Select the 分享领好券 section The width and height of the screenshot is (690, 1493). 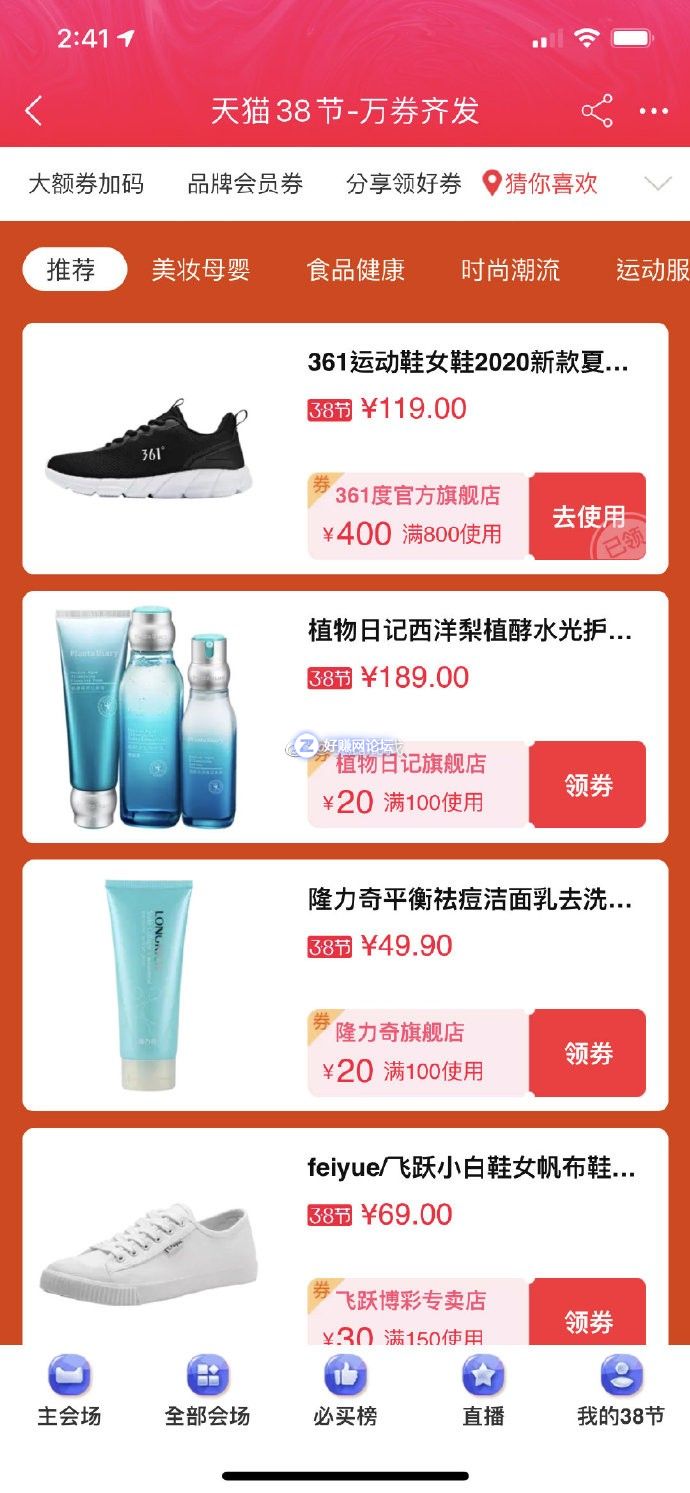[404, 184]
